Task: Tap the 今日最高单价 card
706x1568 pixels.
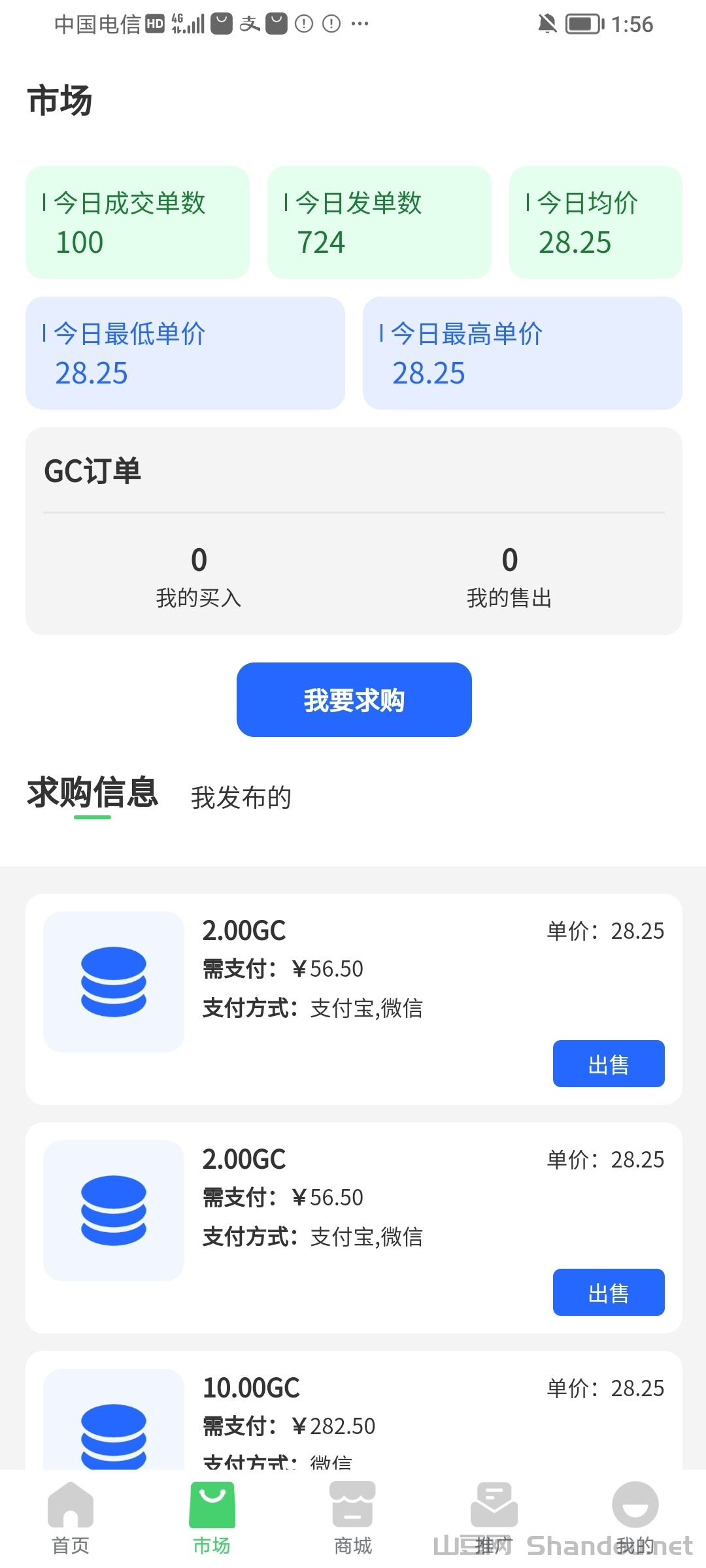Action: click(522, 353)
